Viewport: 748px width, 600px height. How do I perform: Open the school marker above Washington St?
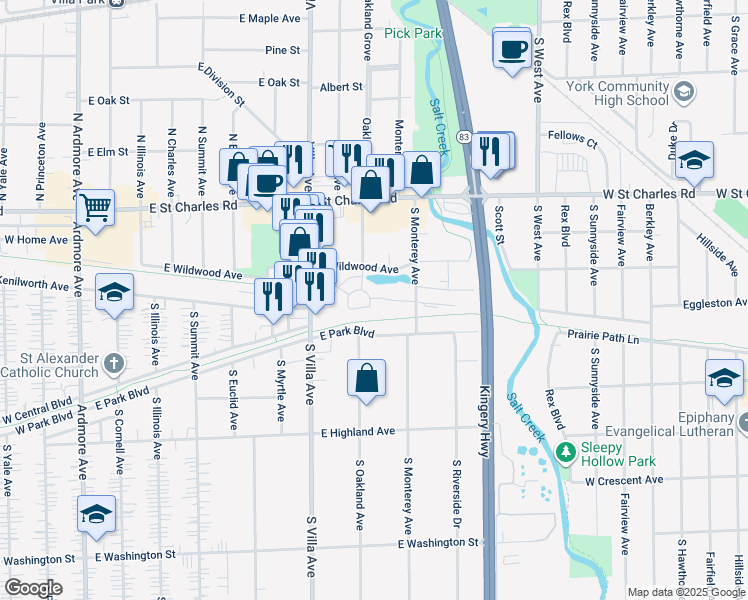96,515
